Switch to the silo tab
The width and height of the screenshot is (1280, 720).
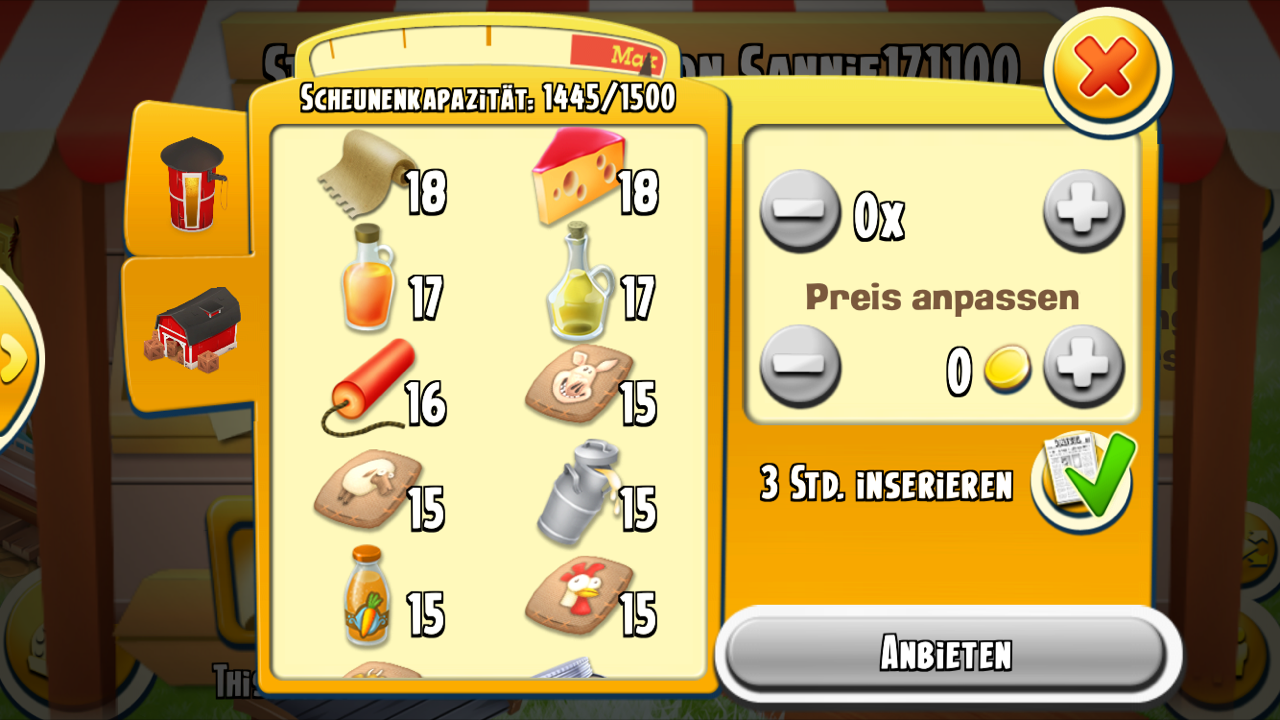point(193,183)
